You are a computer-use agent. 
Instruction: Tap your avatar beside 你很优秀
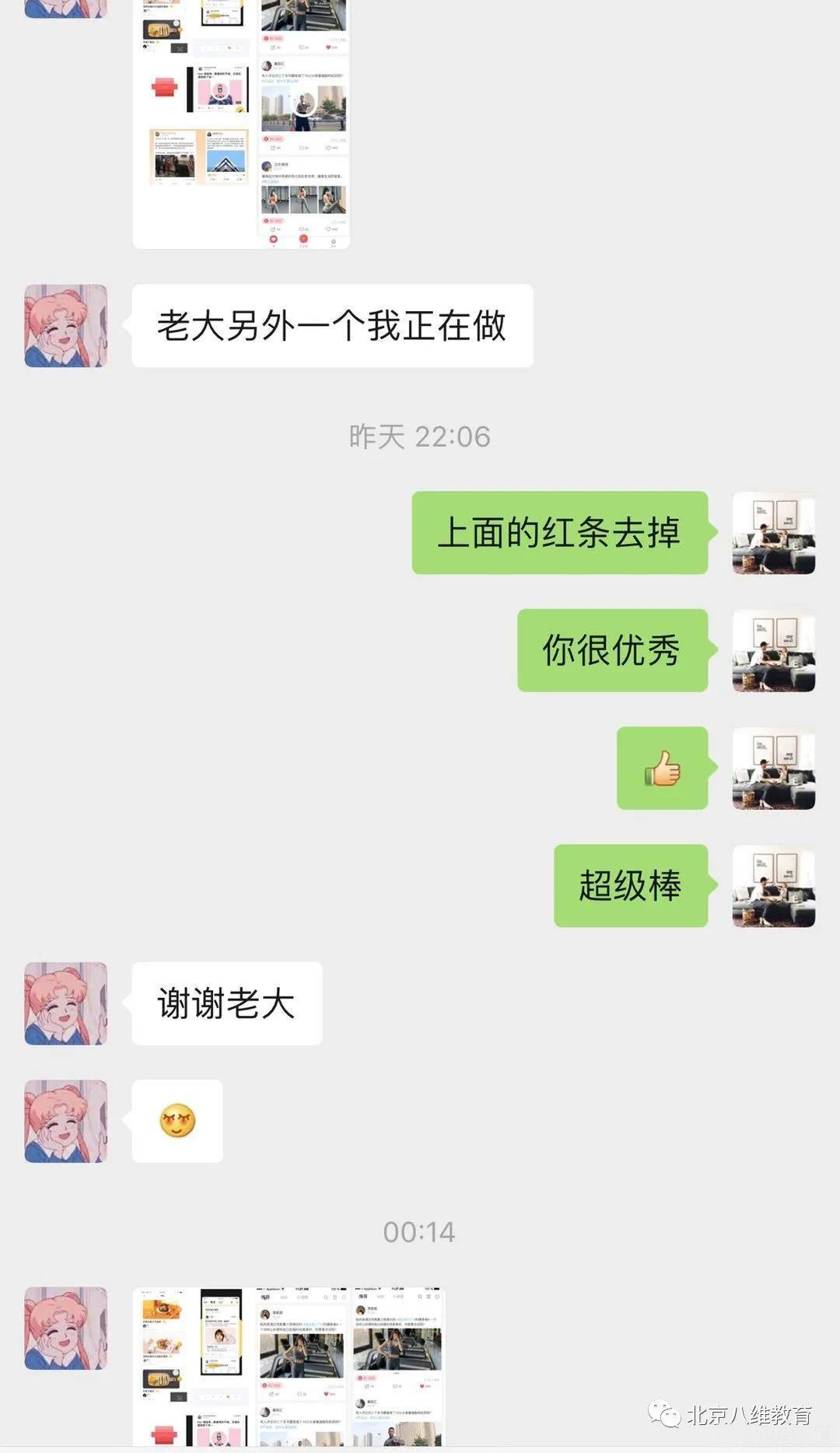coord(773,650)
